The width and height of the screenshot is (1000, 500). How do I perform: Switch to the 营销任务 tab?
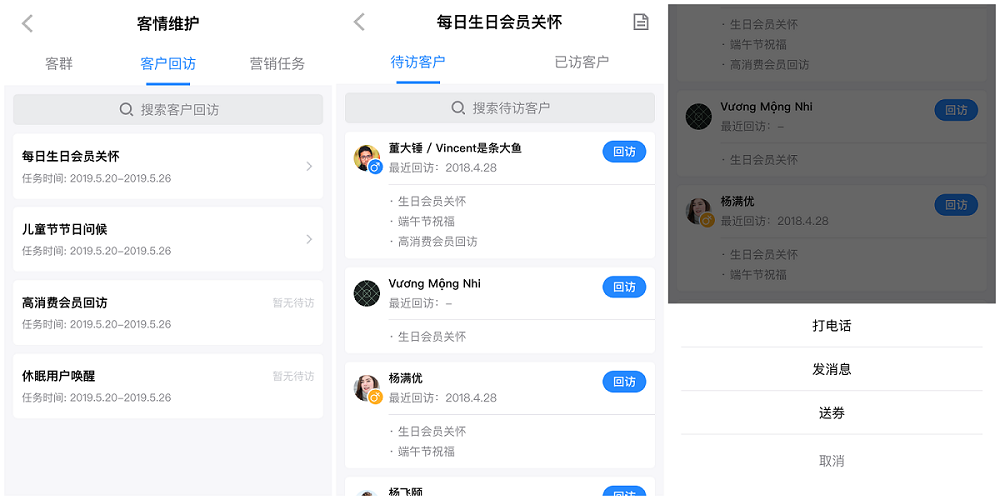[x=277, y=63]
